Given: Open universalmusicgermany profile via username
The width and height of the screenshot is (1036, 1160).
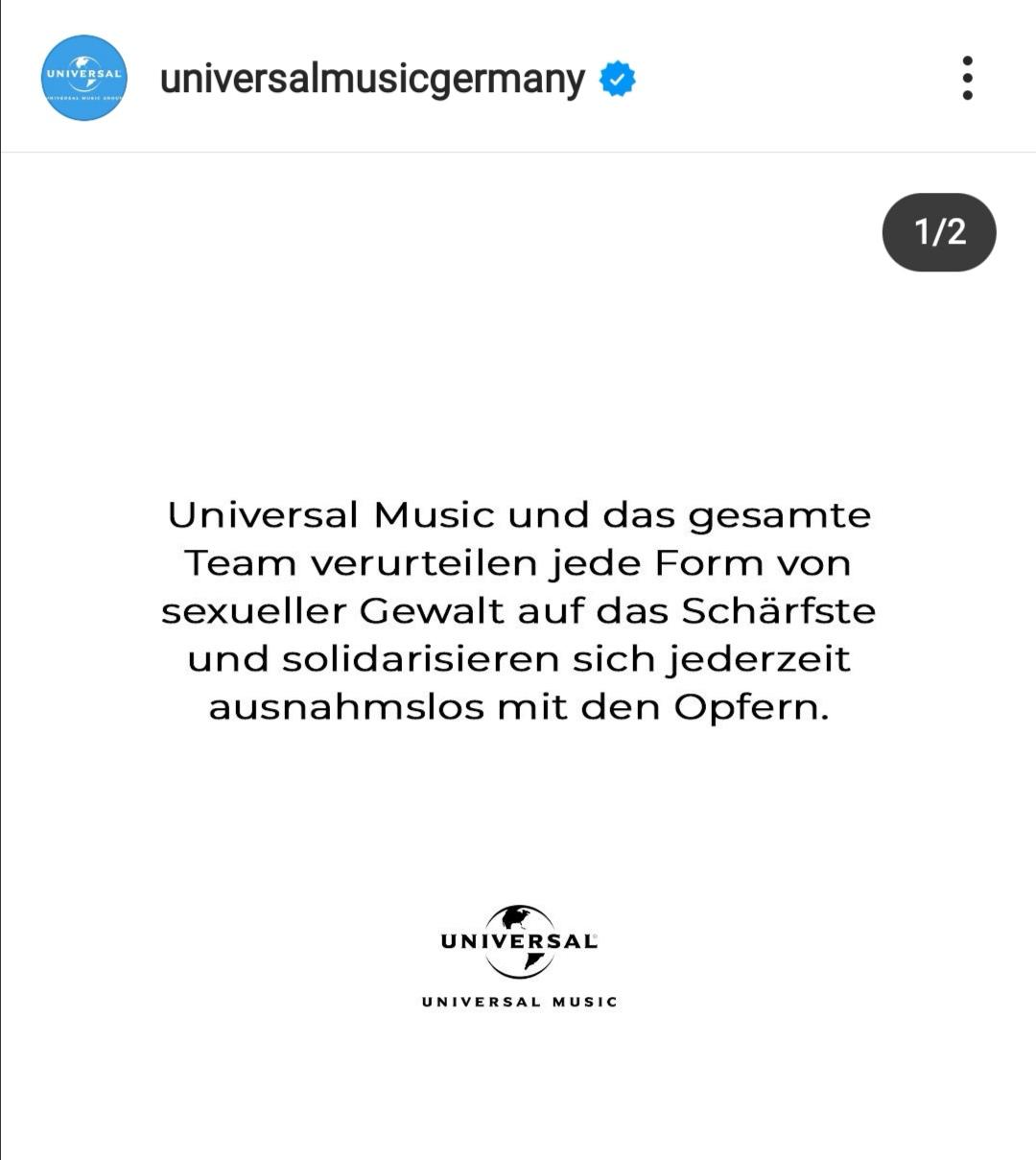Looking at the screenshot, I should (372, 79).
